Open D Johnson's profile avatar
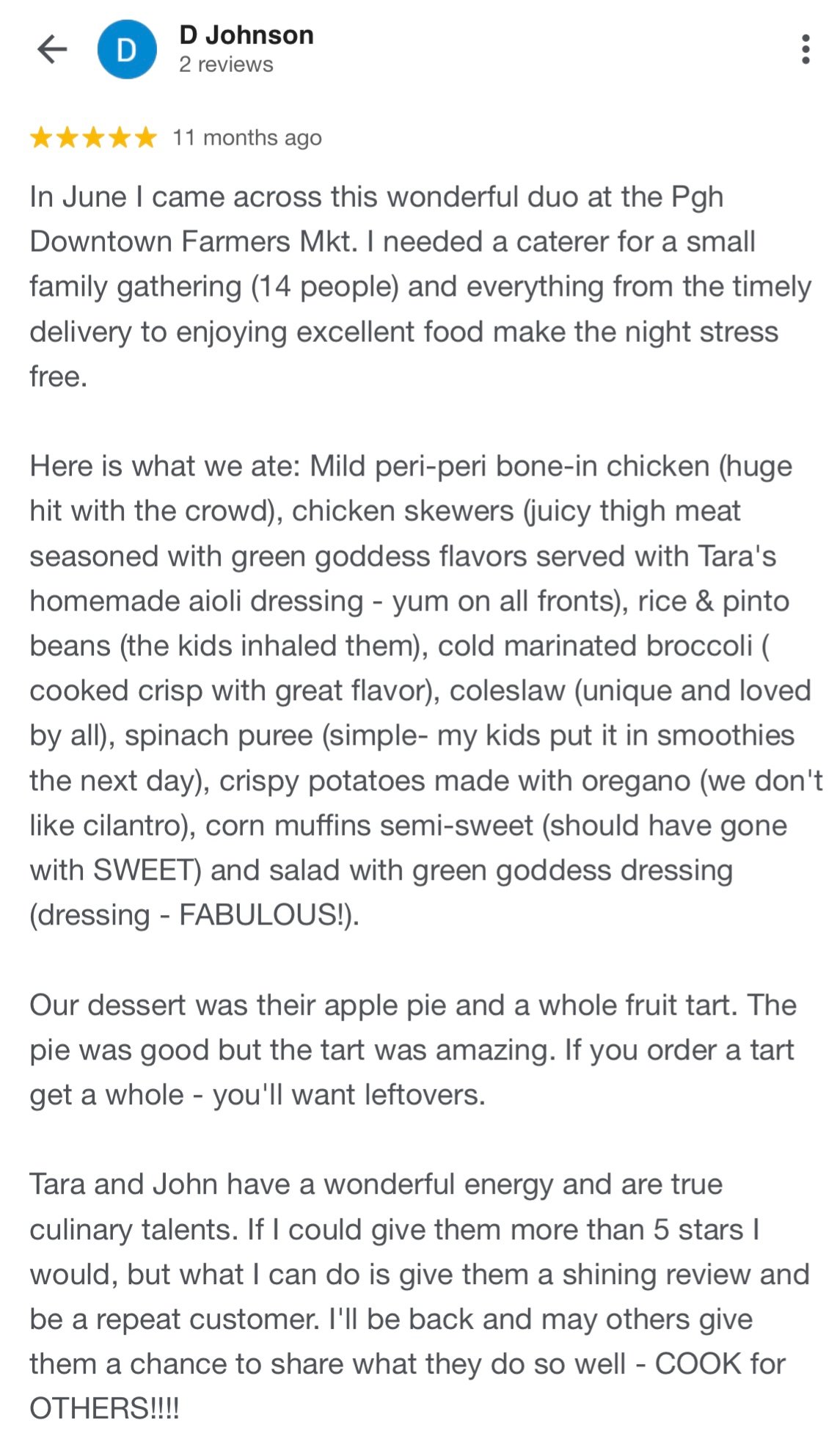The height and width of the screenshot is (1450, 840). tap(127, 49)
